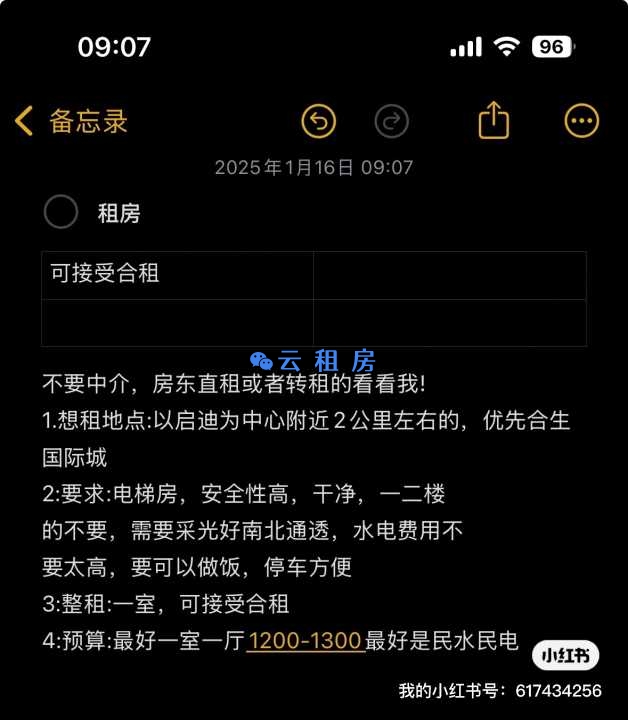Share this note
The width and height of the screenshot is (628, 720).
(493, 121)
